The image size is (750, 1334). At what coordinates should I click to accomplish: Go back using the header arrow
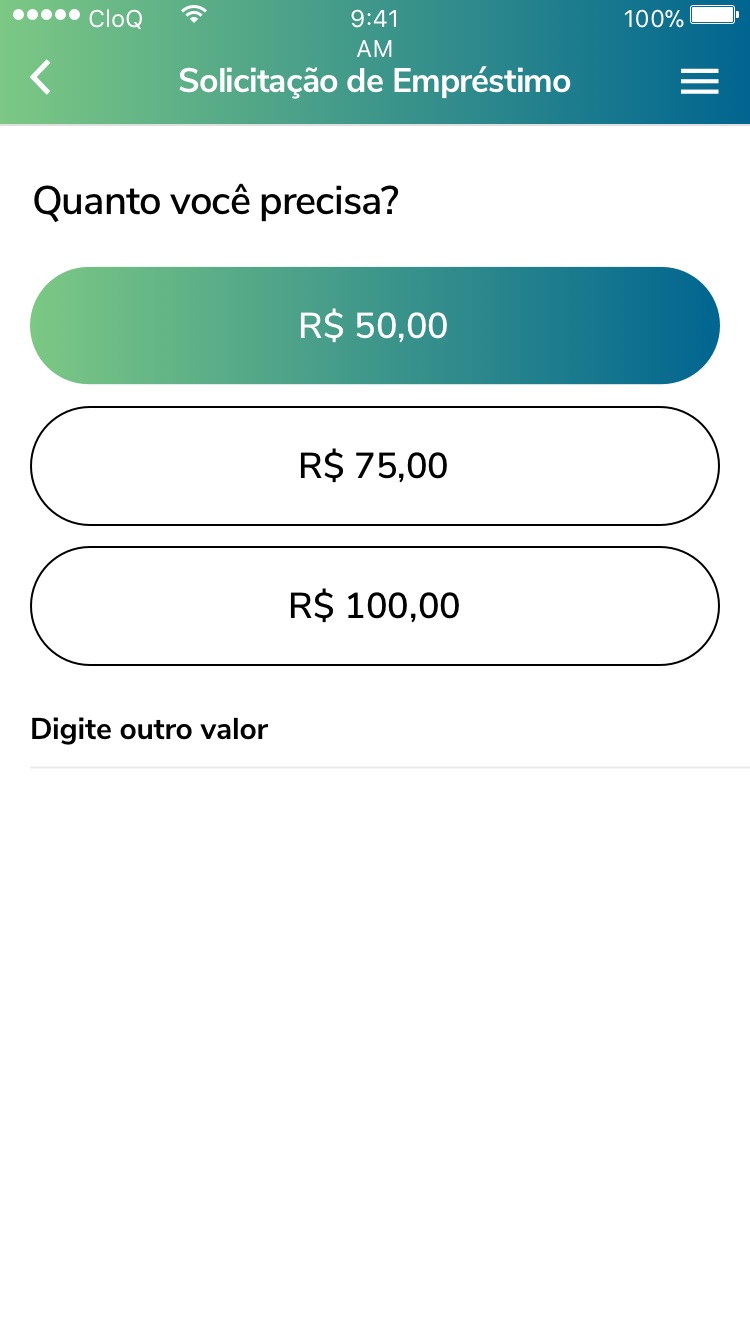tap(40, 78)
